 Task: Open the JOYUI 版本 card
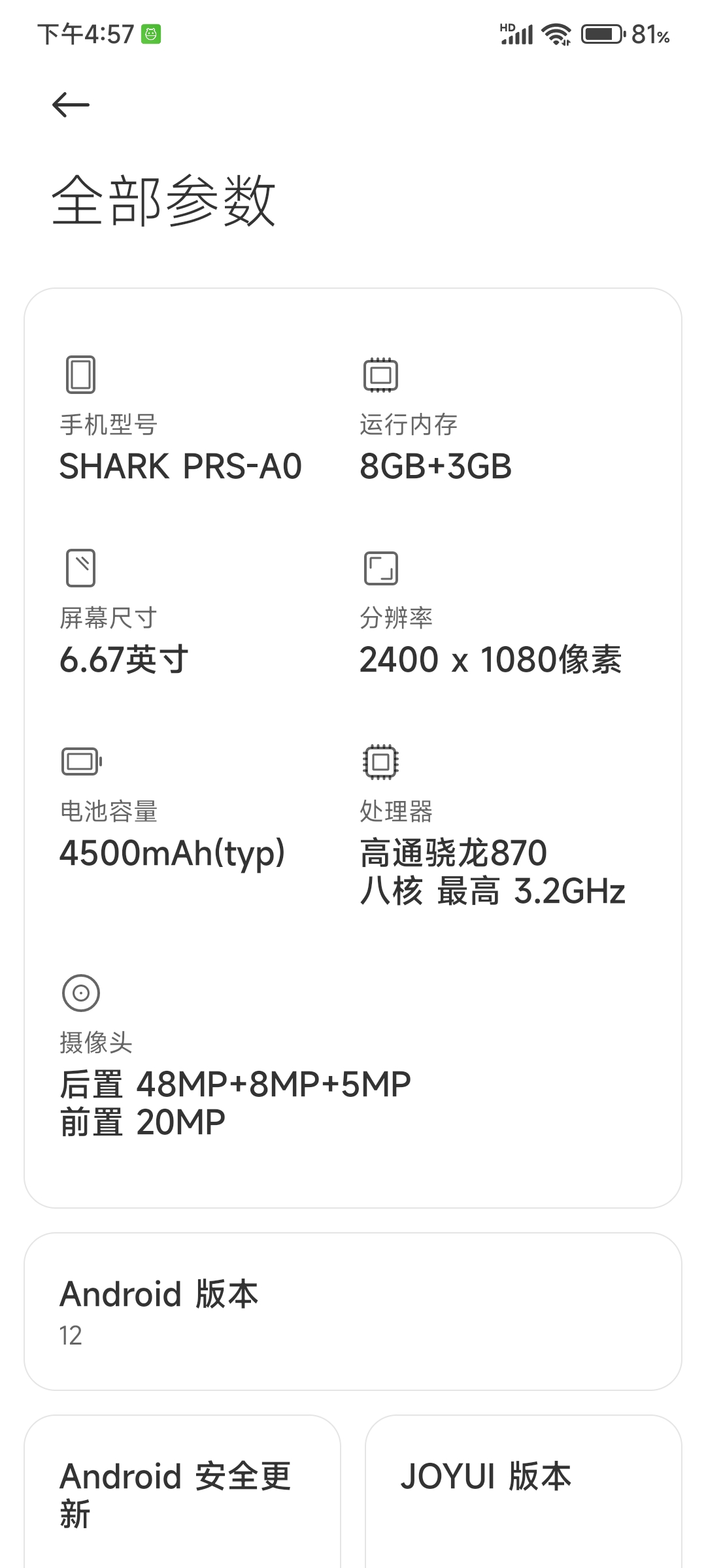(524, 1492)
